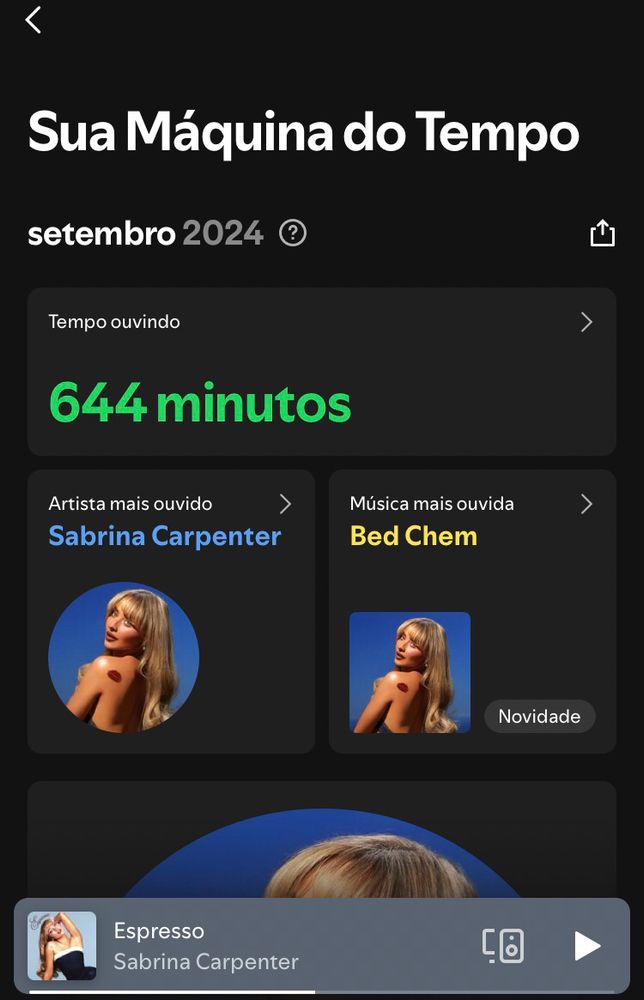This screenshot has width=644, height=1000.
Task: Open Música mais ouvida Bed Chem card
Action: 472,611
